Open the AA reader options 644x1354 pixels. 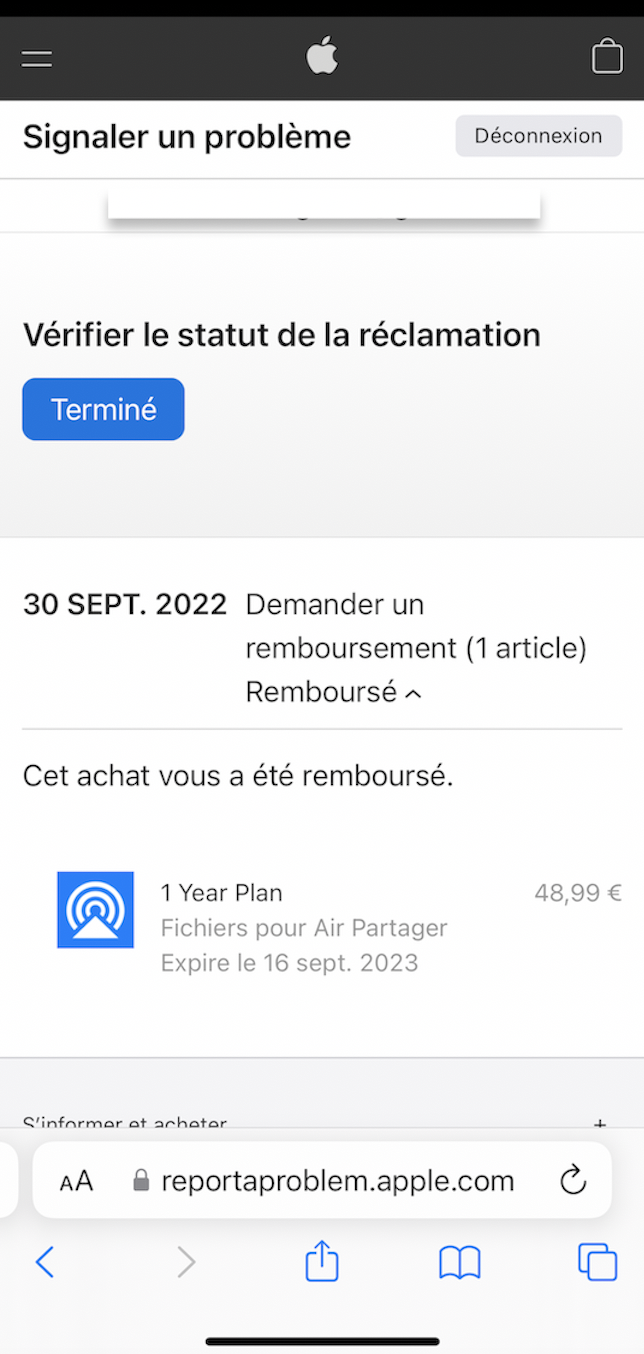(76, 1181)
